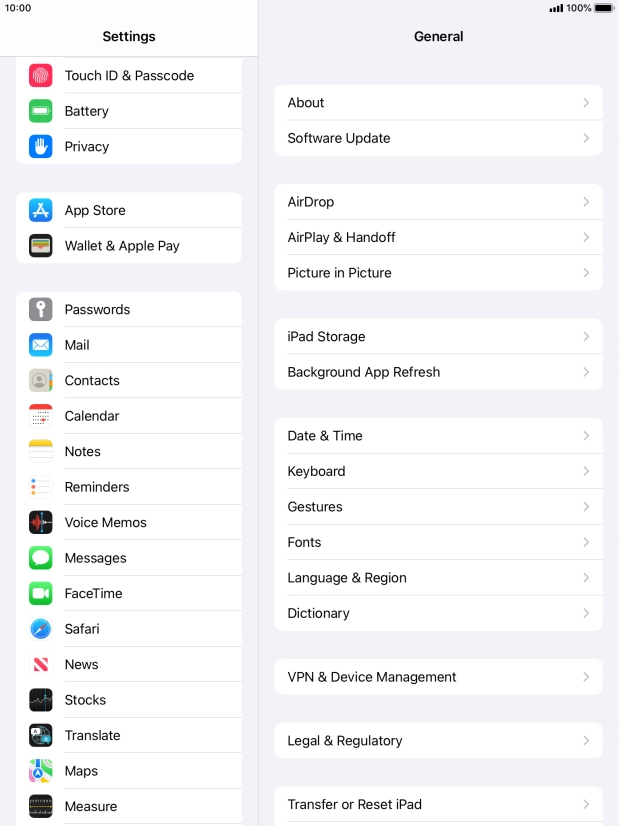Screen dimensions: 619x826
Task: Open Date & Time settings
Action: point(438,436)
